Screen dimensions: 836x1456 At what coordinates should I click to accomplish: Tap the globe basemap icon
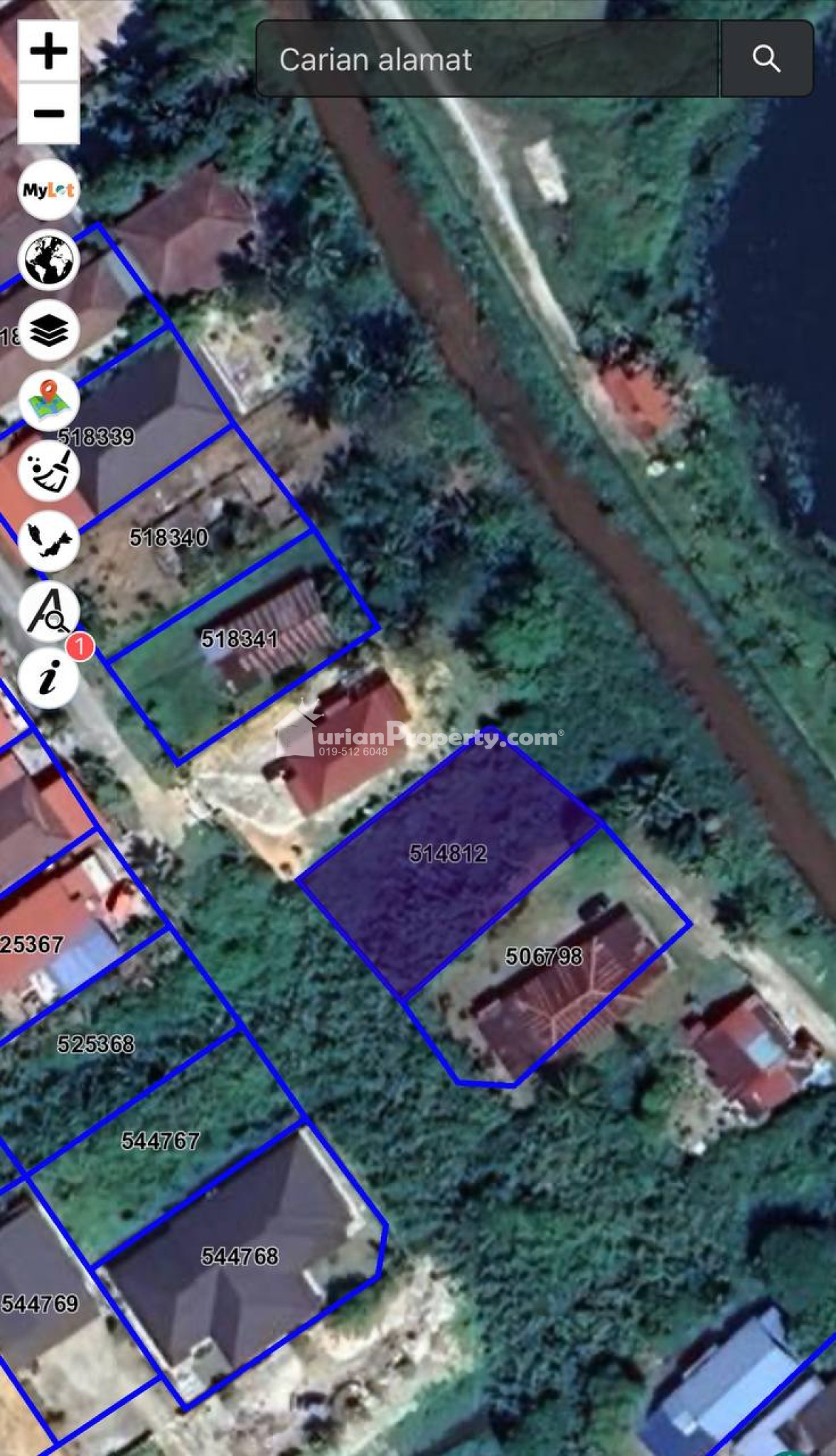coord(48,259)
